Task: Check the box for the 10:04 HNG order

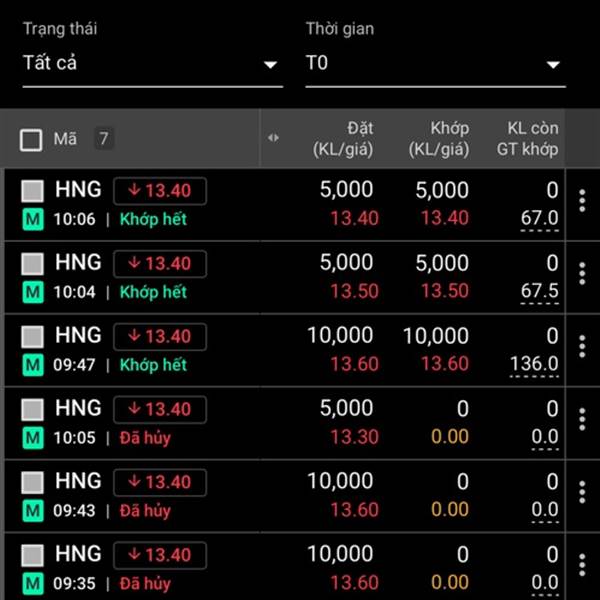Action: coord(33,263)
